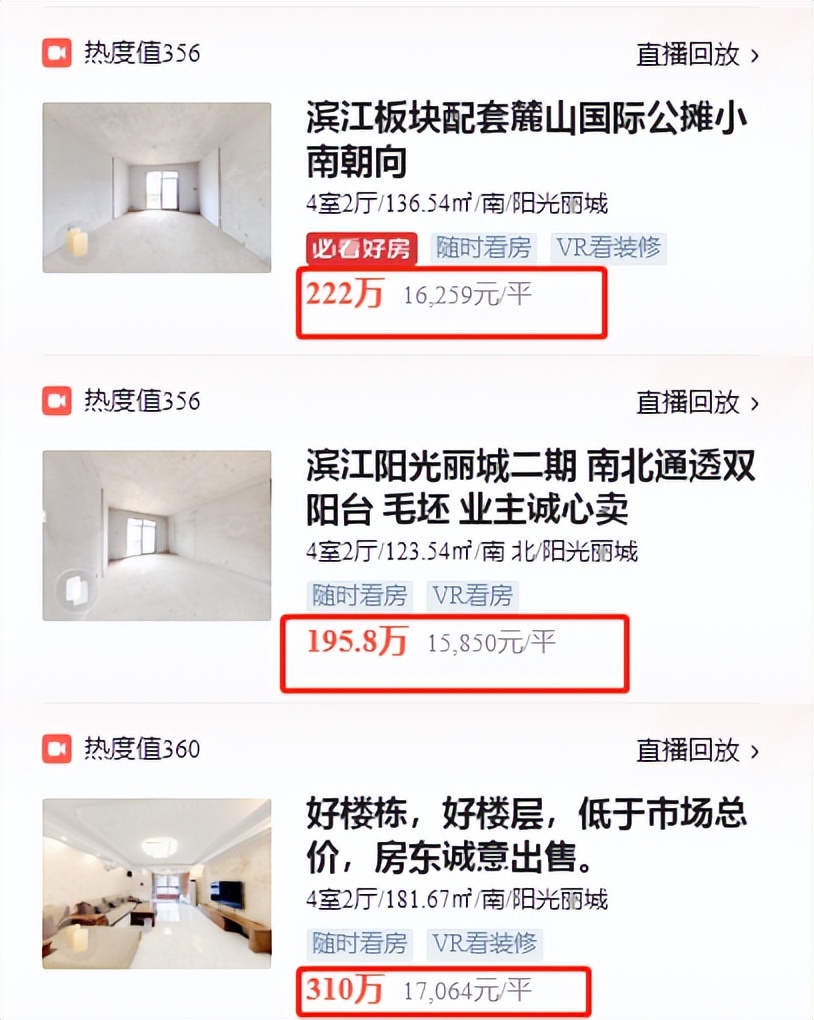Click the 随时看房 tag on the first listing

pos(483,247)
